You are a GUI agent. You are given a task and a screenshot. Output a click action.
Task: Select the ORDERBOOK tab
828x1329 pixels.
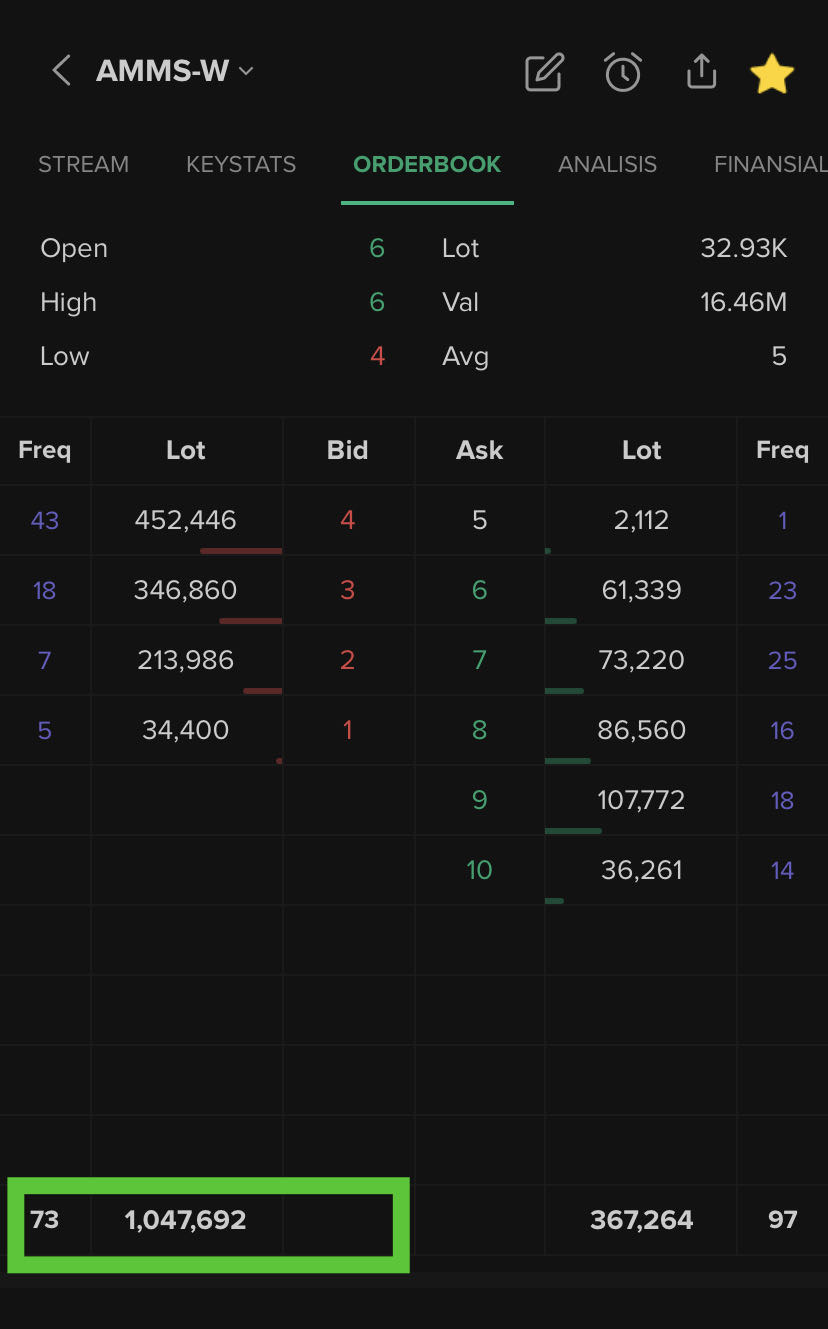click(427, 165)
